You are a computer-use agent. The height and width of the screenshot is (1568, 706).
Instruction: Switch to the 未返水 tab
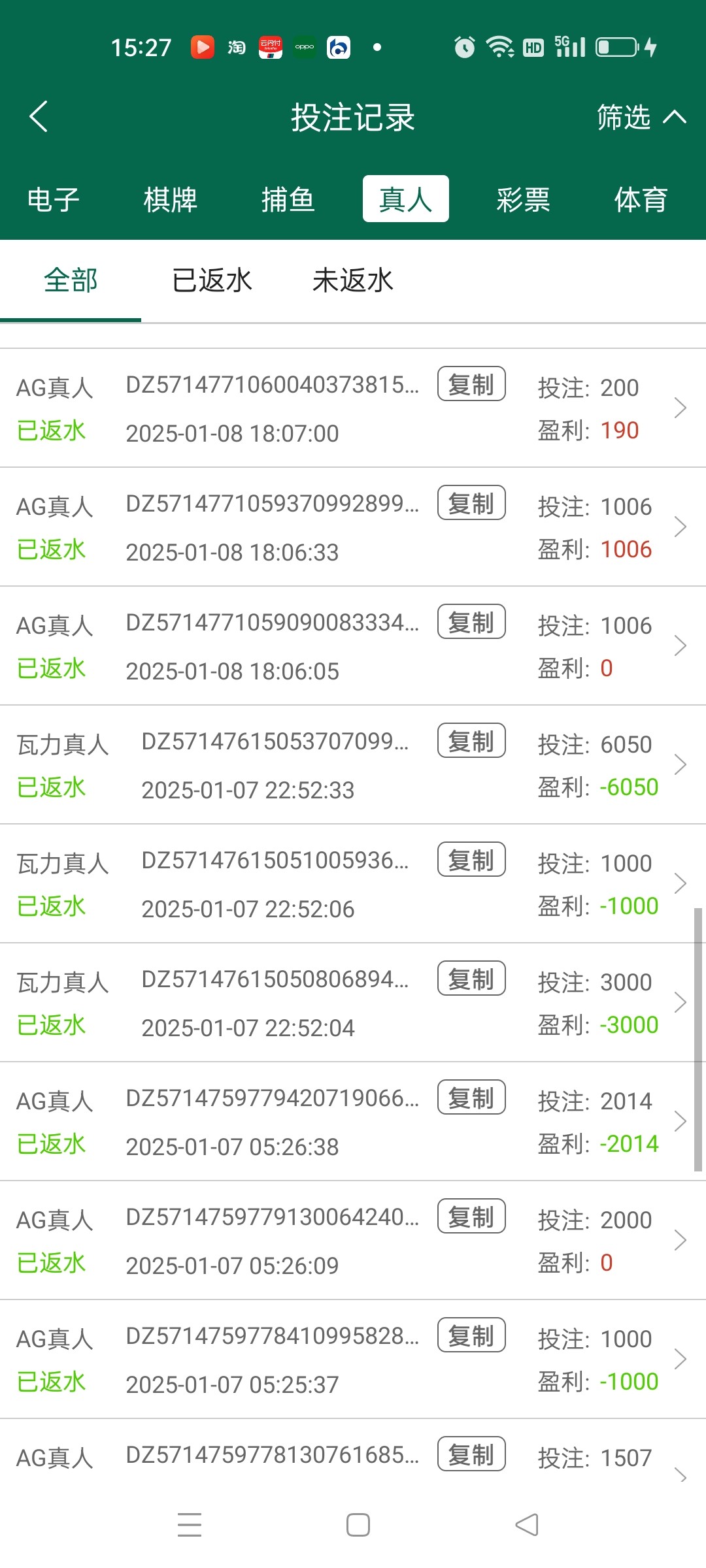click(x=353, y=281)
